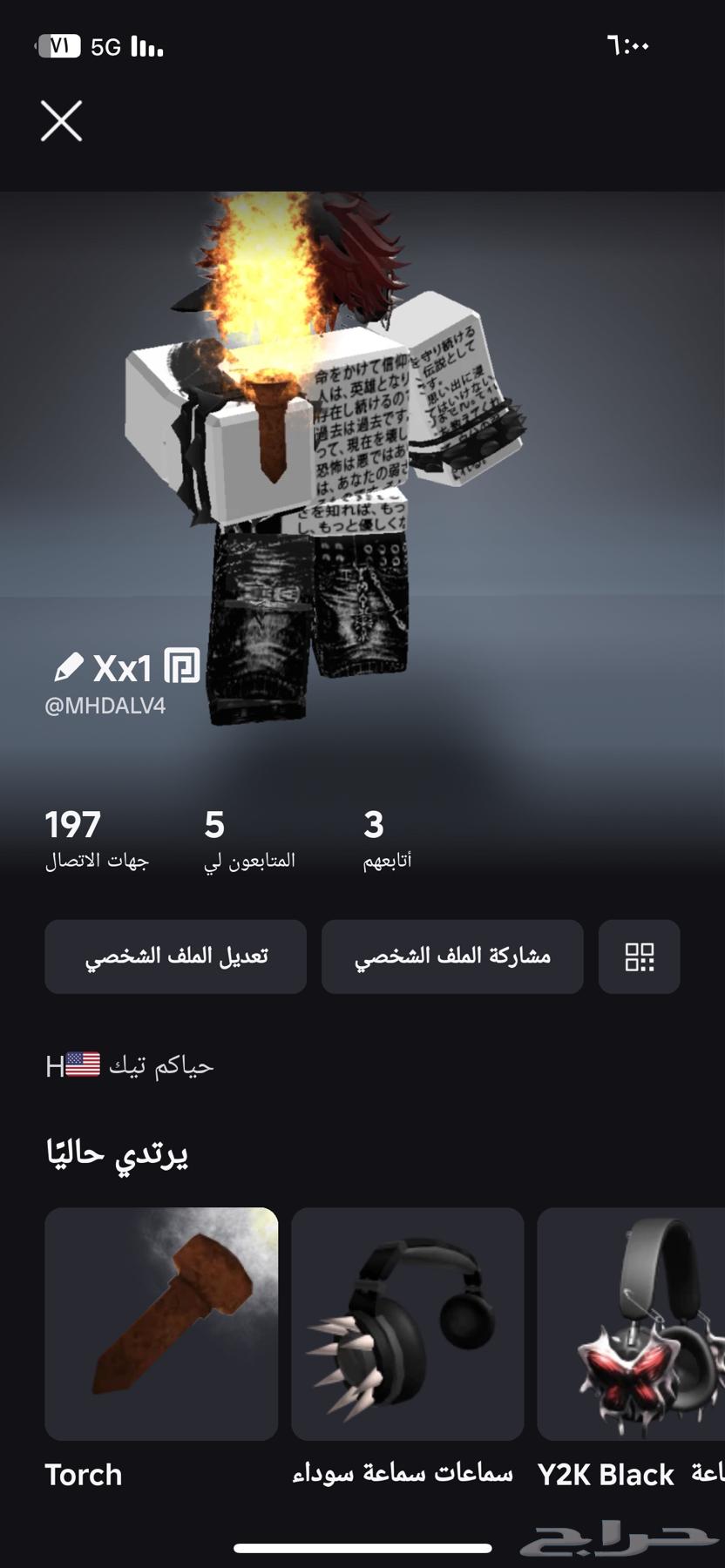Open the تعديل الملف الشخصي button
This screenshot has width=725, height=1568.
tap(175, 956)
